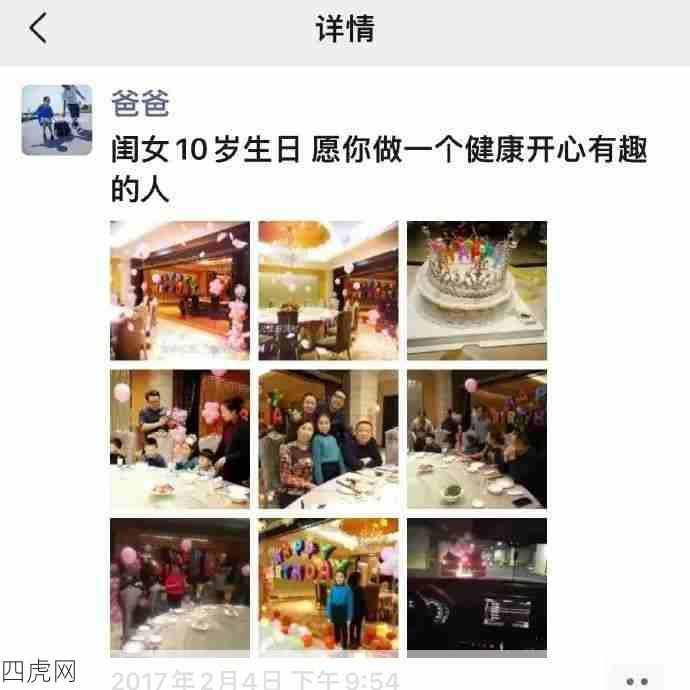Open the family group portrait at table
Viewport: 690px width, 690px height.
tap(328, 439)
